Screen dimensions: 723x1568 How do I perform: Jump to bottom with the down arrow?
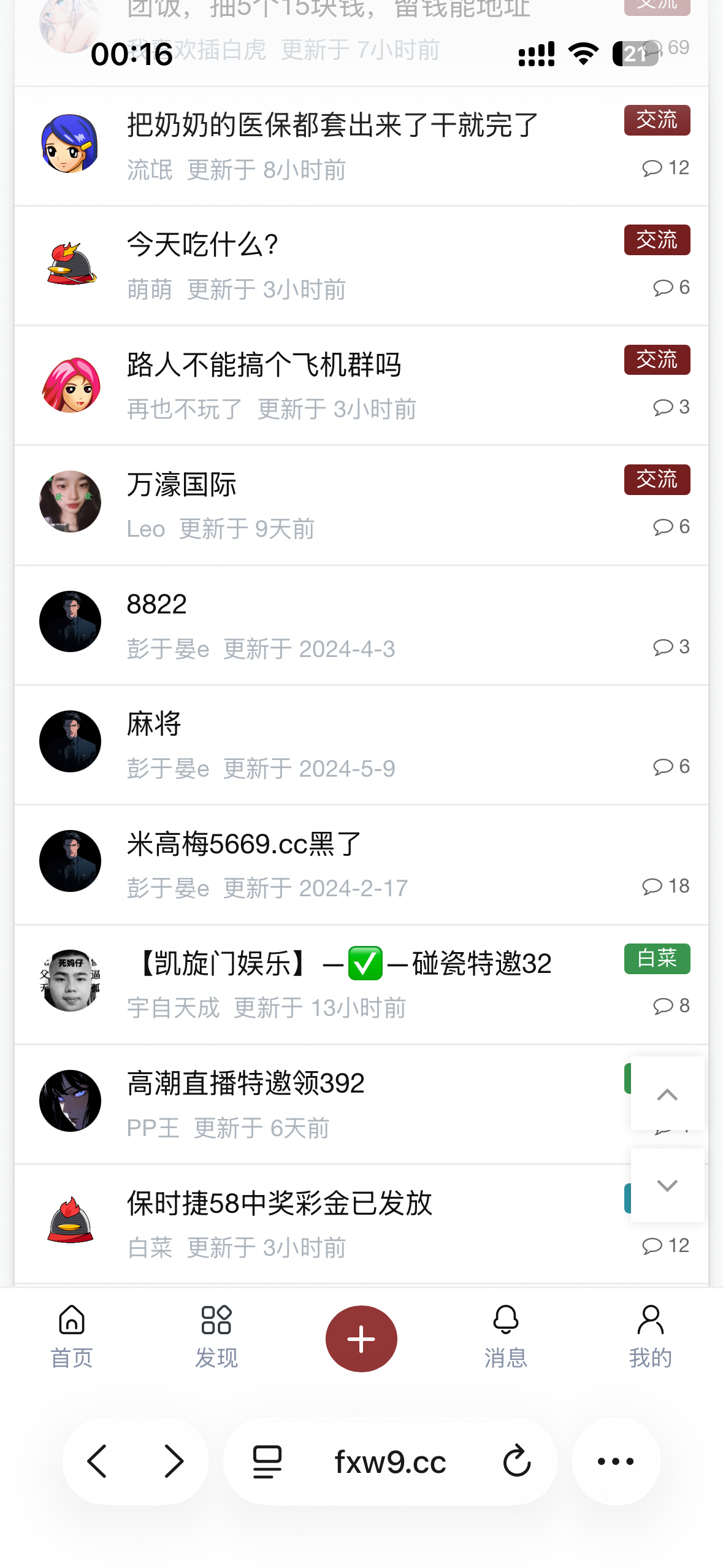point(667,1185)
